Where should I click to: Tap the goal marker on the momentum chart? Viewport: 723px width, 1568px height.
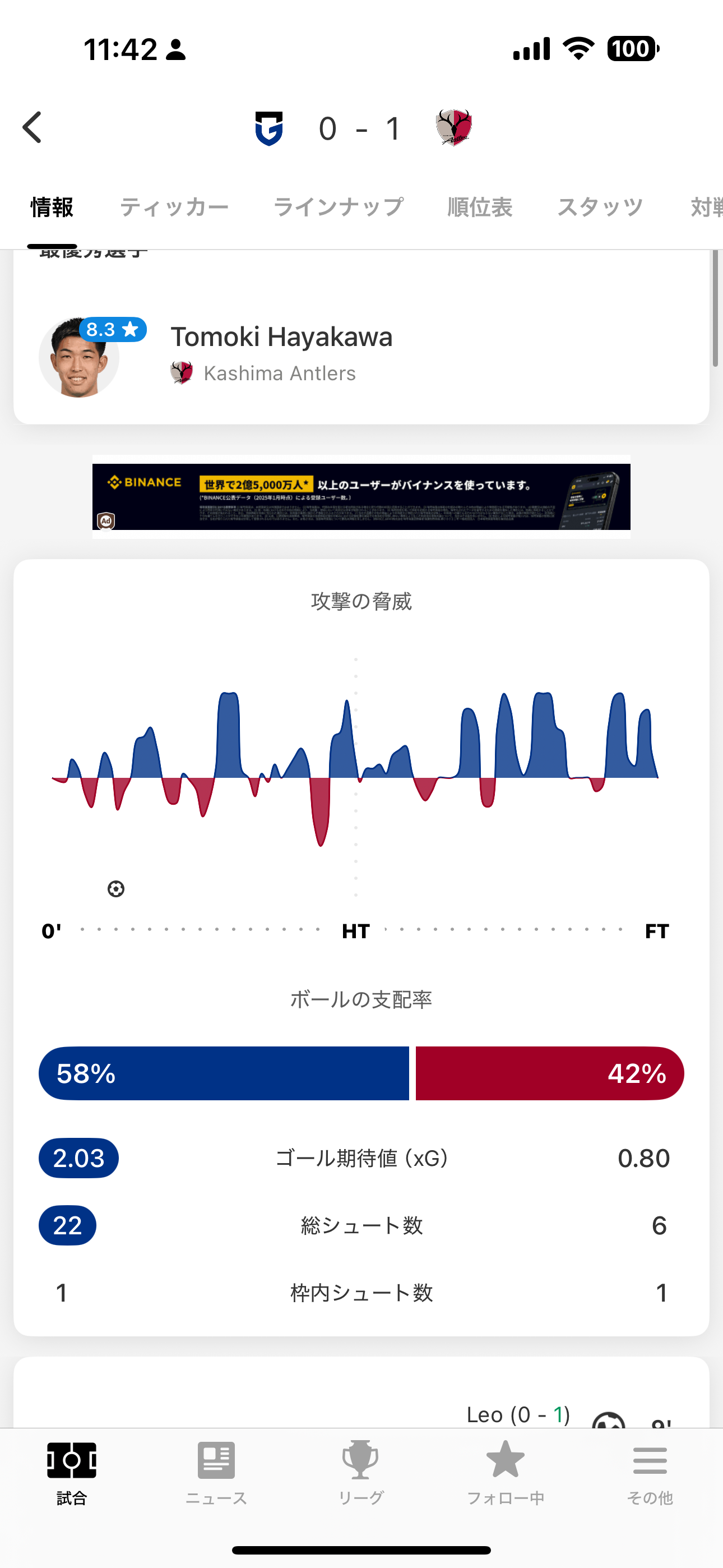[x=116, y=889]
